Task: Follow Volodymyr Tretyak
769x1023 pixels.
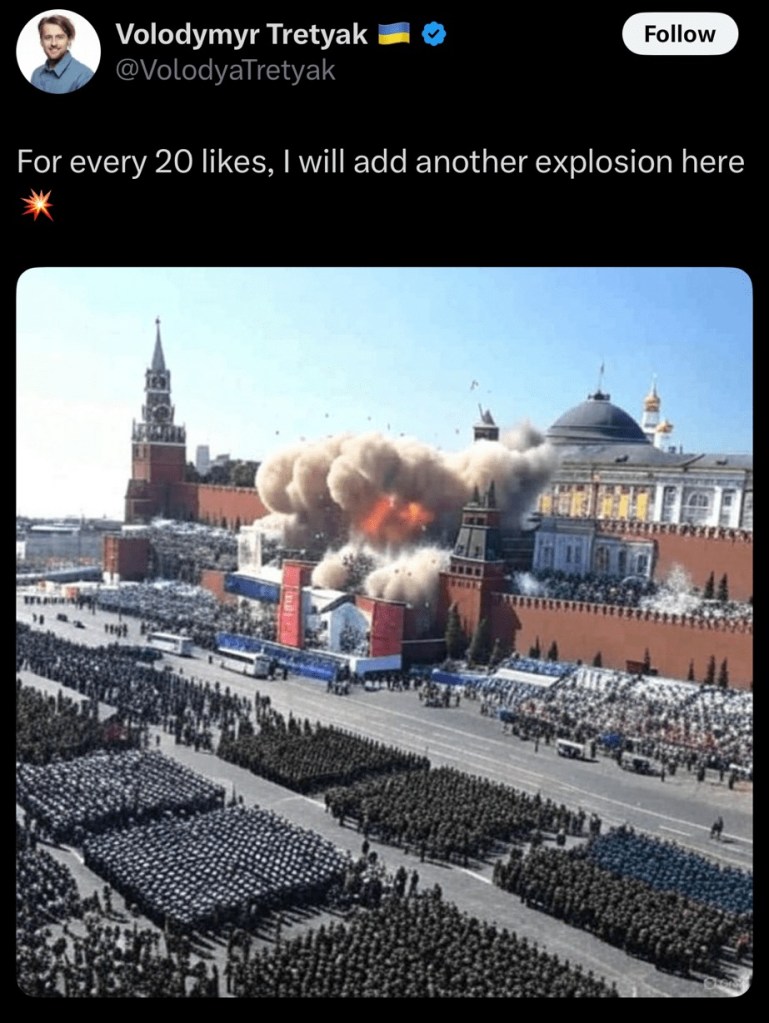Action: click(679, 34)
